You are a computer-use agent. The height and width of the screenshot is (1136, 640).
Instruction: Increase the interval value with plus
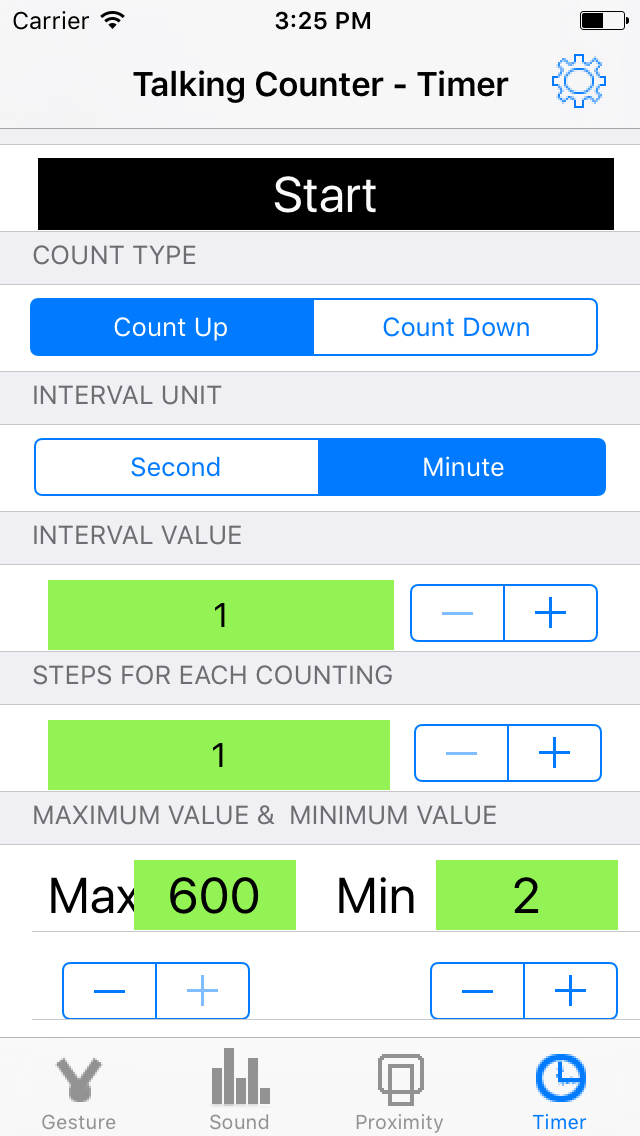(551, 614)
